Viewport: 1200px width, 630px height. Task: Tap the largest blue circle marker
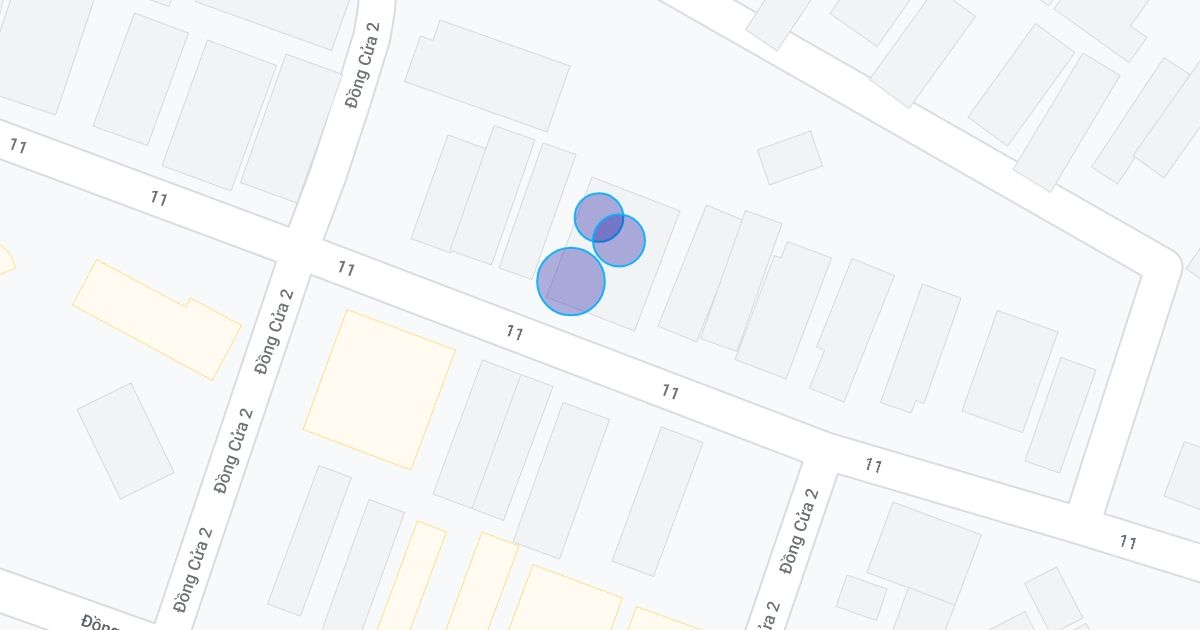coord(570,282)
